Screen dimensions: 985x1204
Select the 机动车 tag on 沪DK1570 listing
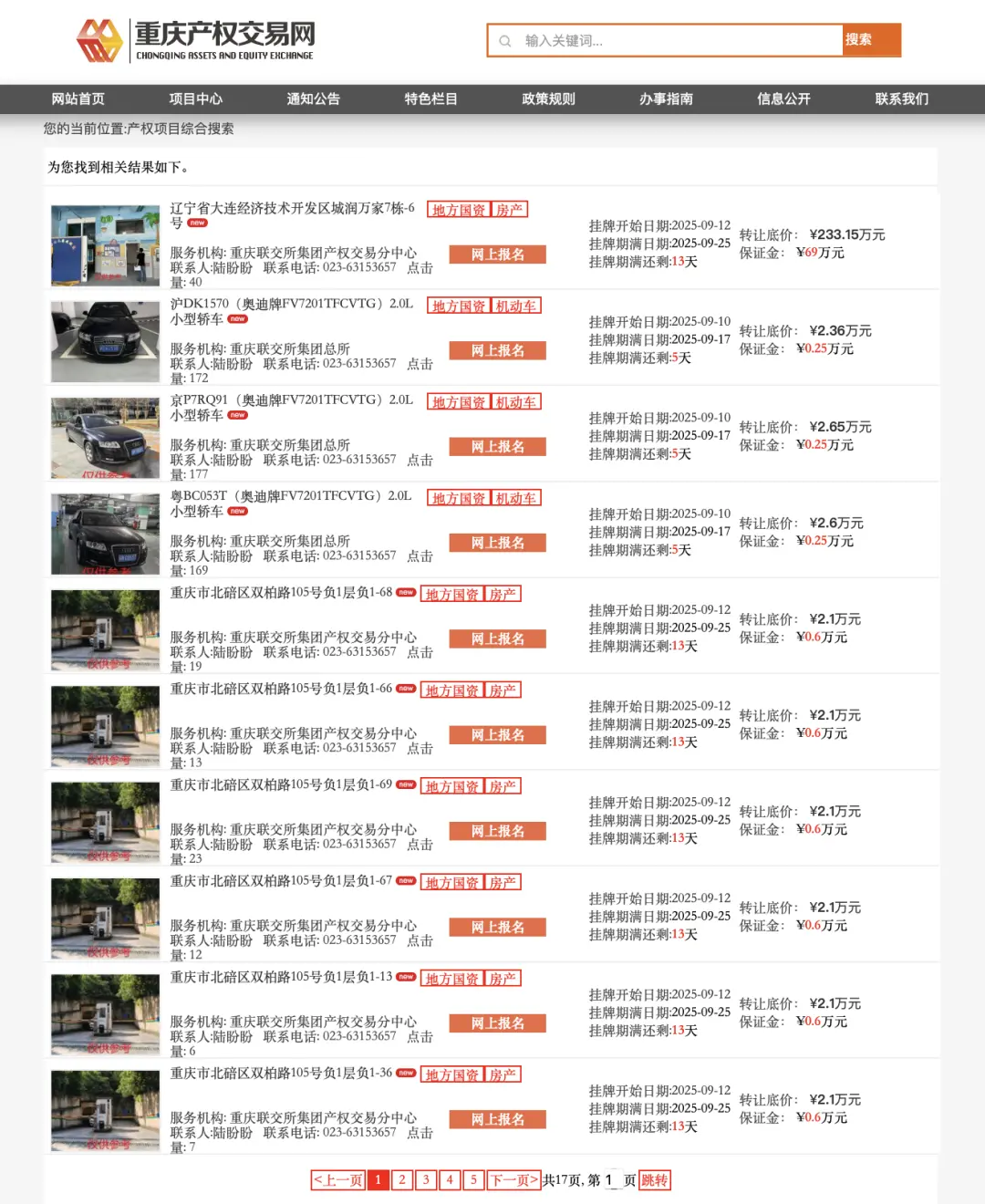pyautogui.click(x=516, y=306)
